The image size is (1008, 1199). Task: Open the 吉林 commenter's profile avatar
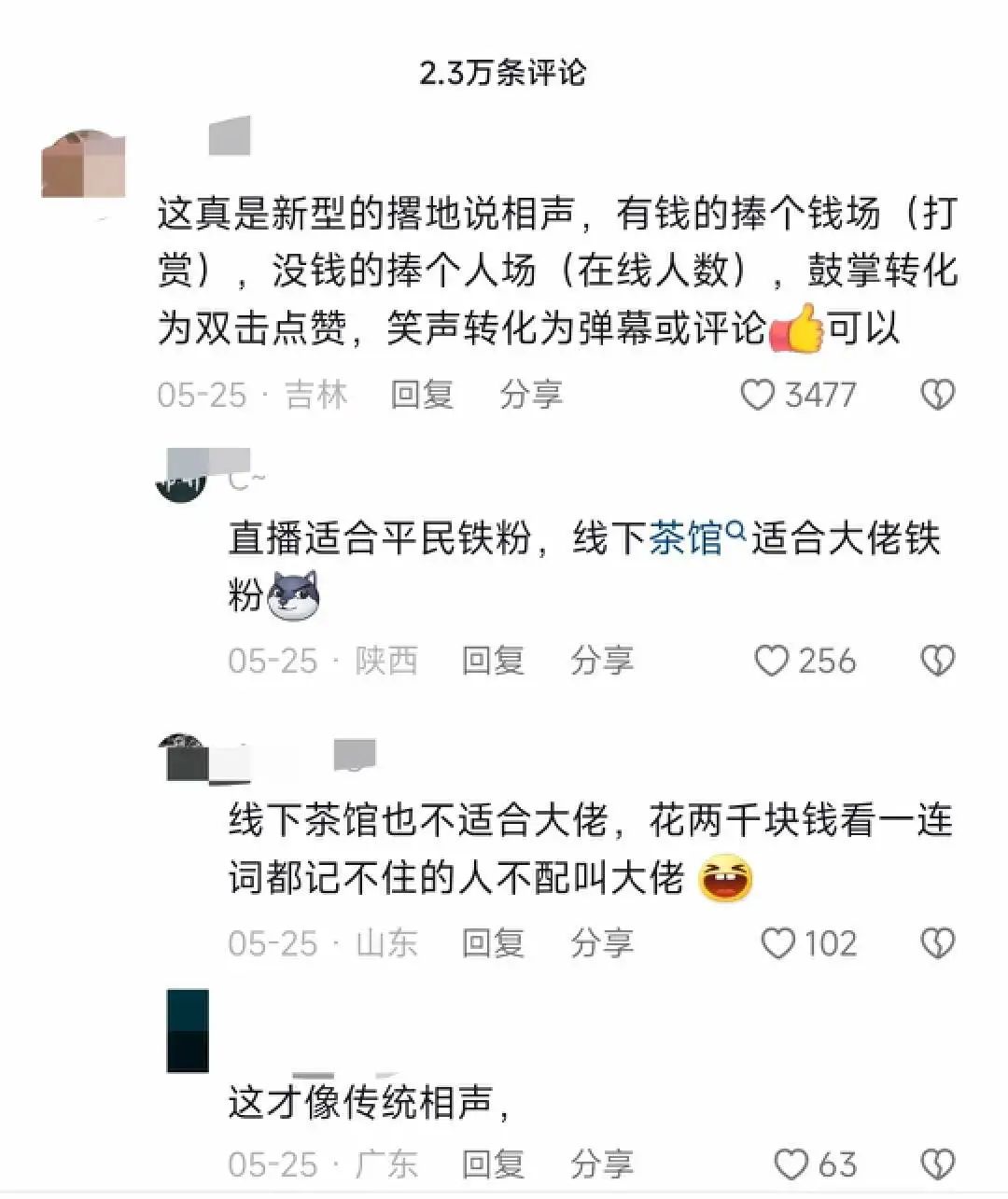pyautogui.click(x=84, y=166)
